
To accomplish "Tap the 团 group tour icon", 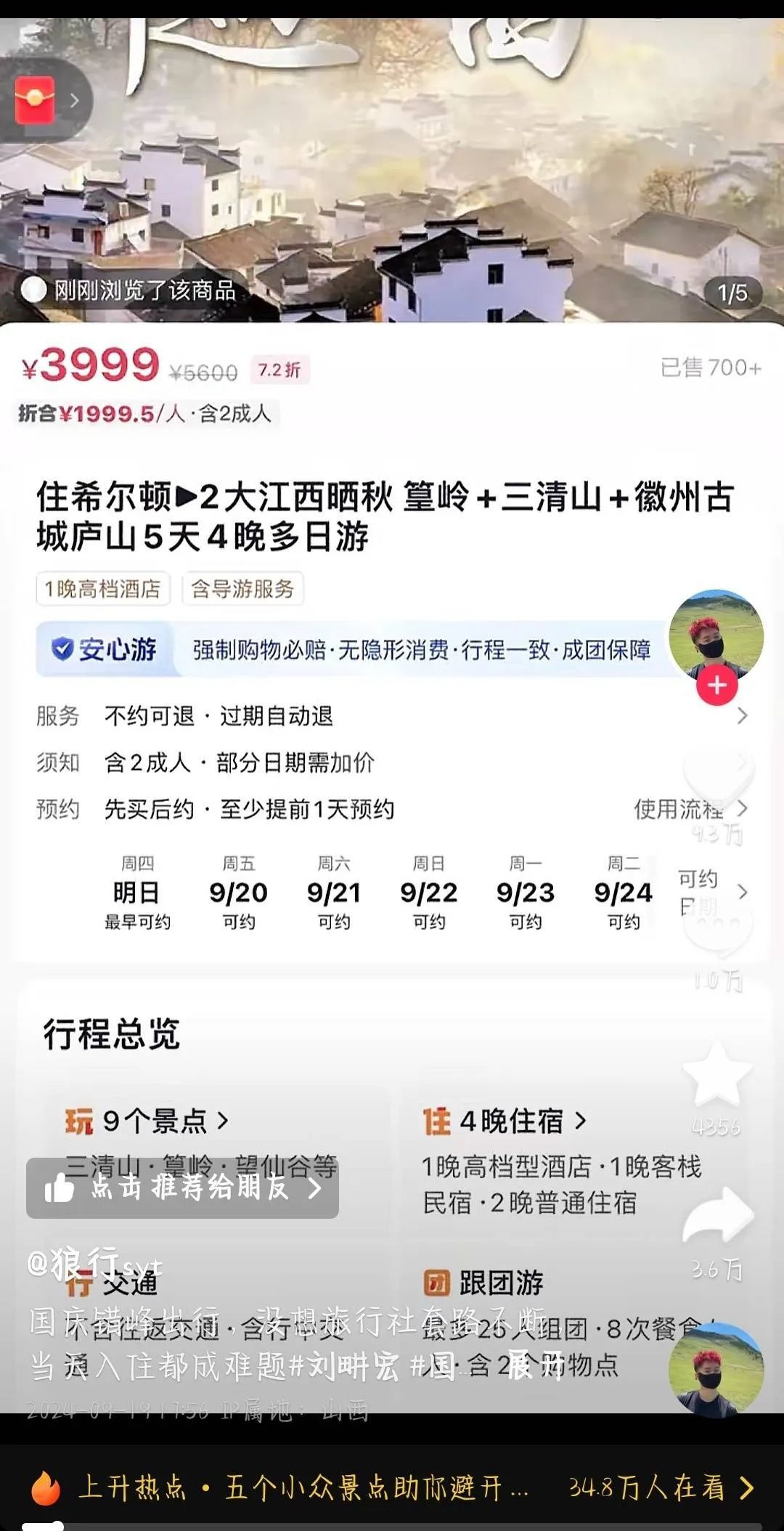I will pos(436,1284).
